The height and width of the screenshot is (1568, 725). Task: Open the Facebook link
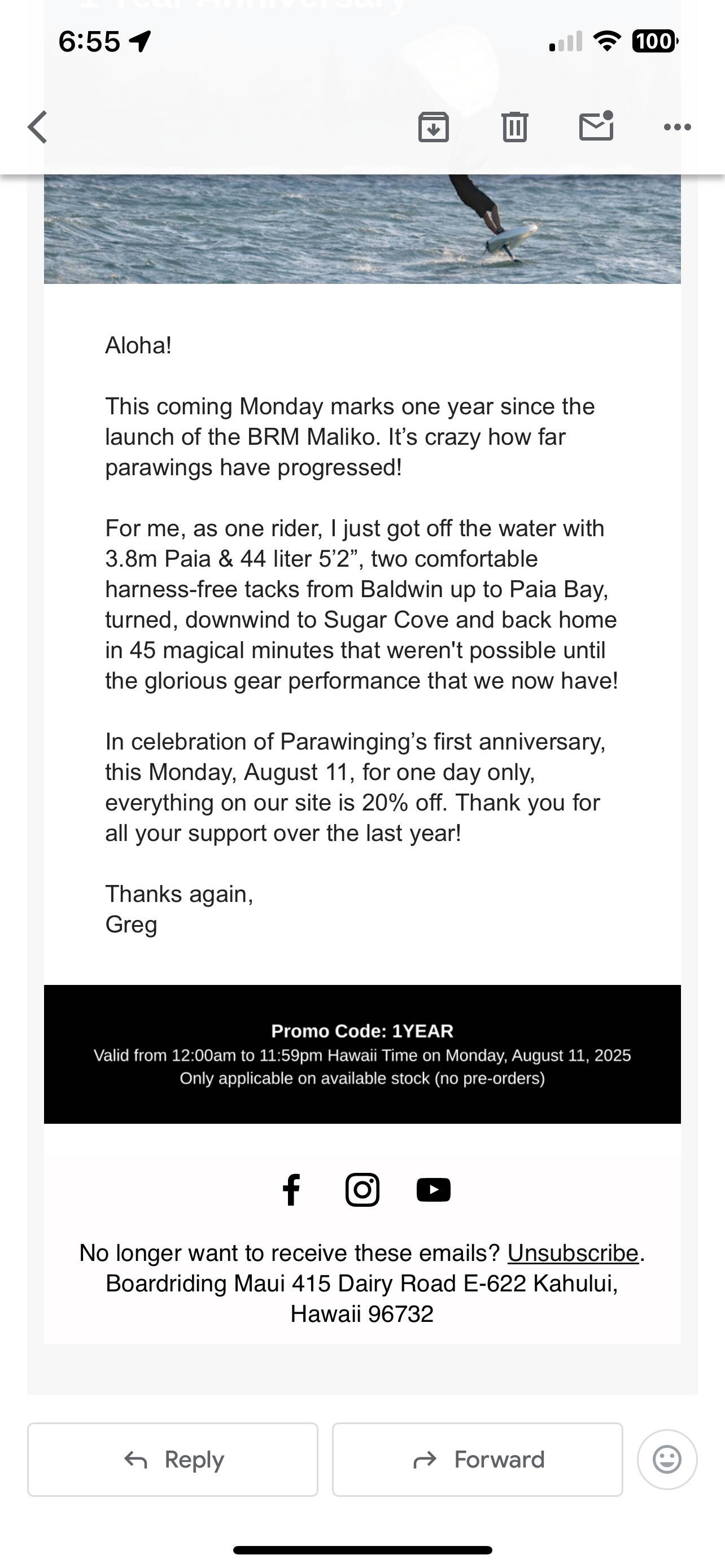tap(291, 1190)
